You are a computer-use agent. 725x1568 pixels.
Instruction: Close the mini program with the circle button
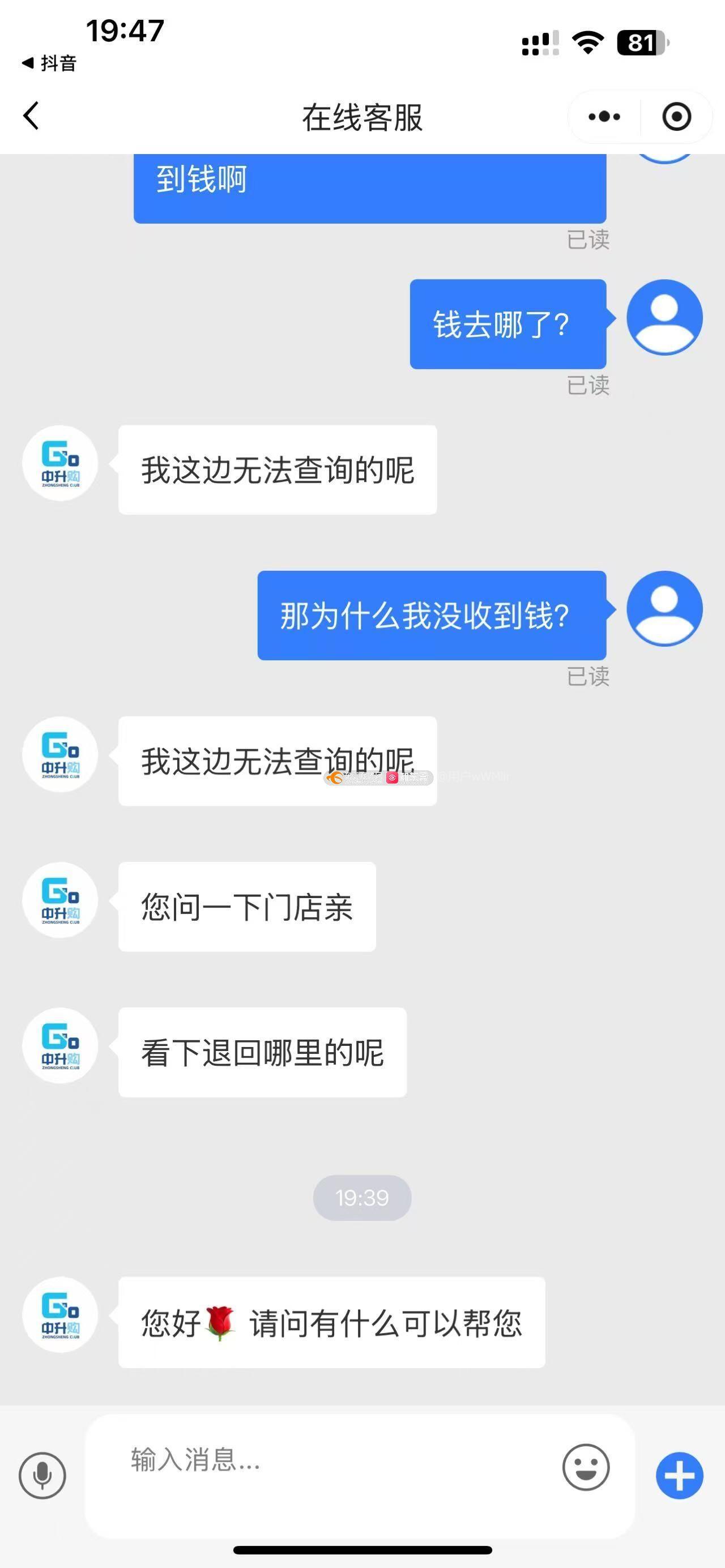[676, 116]
